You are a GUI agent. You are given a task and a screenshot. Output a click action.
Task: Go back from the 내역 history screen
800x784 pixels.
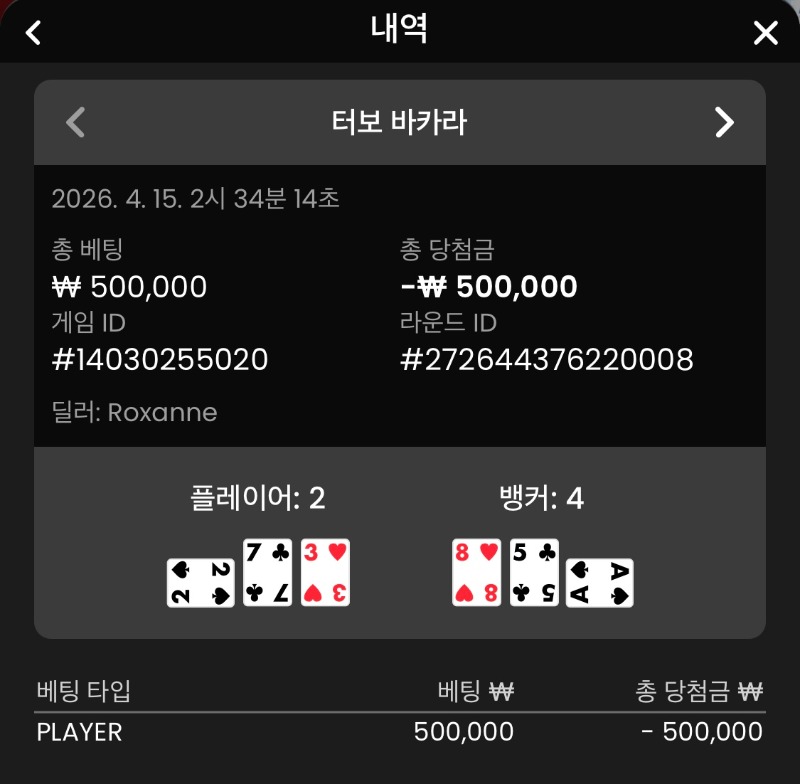[33, 33]
